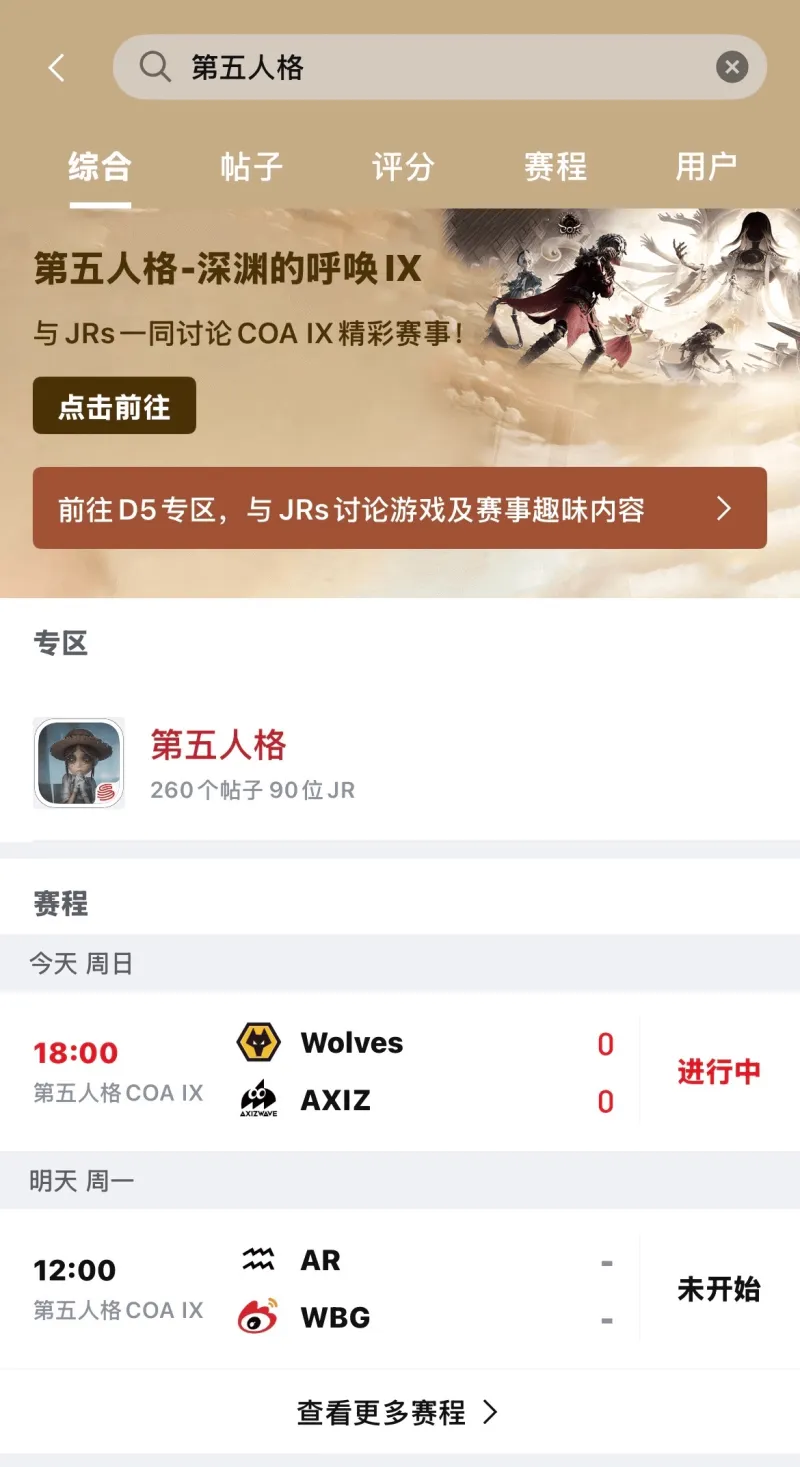
Task: Tap the search field containing 第五人格
Action: tap(420, 68)
